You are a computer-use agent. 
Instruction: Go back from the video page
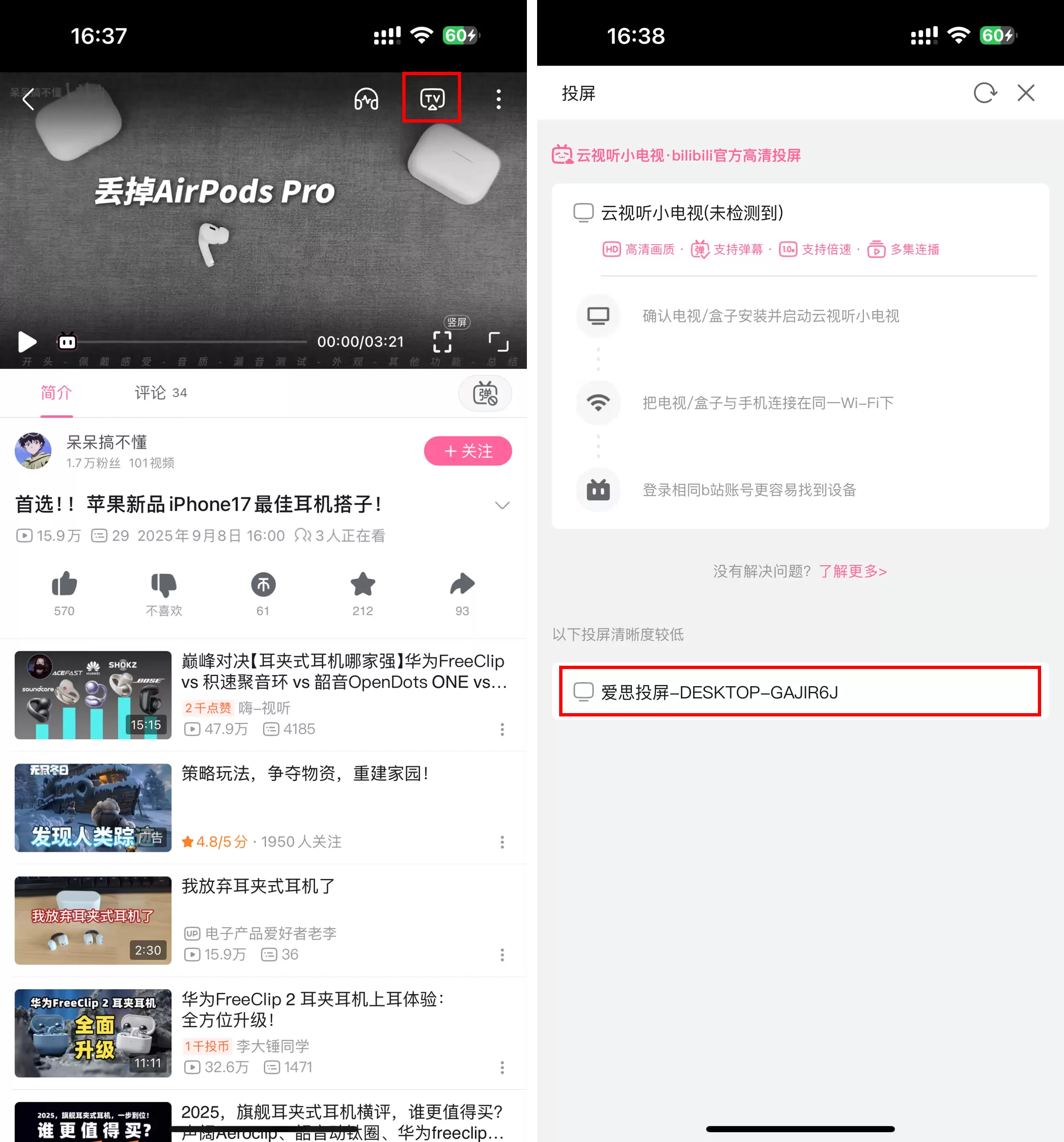(x=28, y=99)
